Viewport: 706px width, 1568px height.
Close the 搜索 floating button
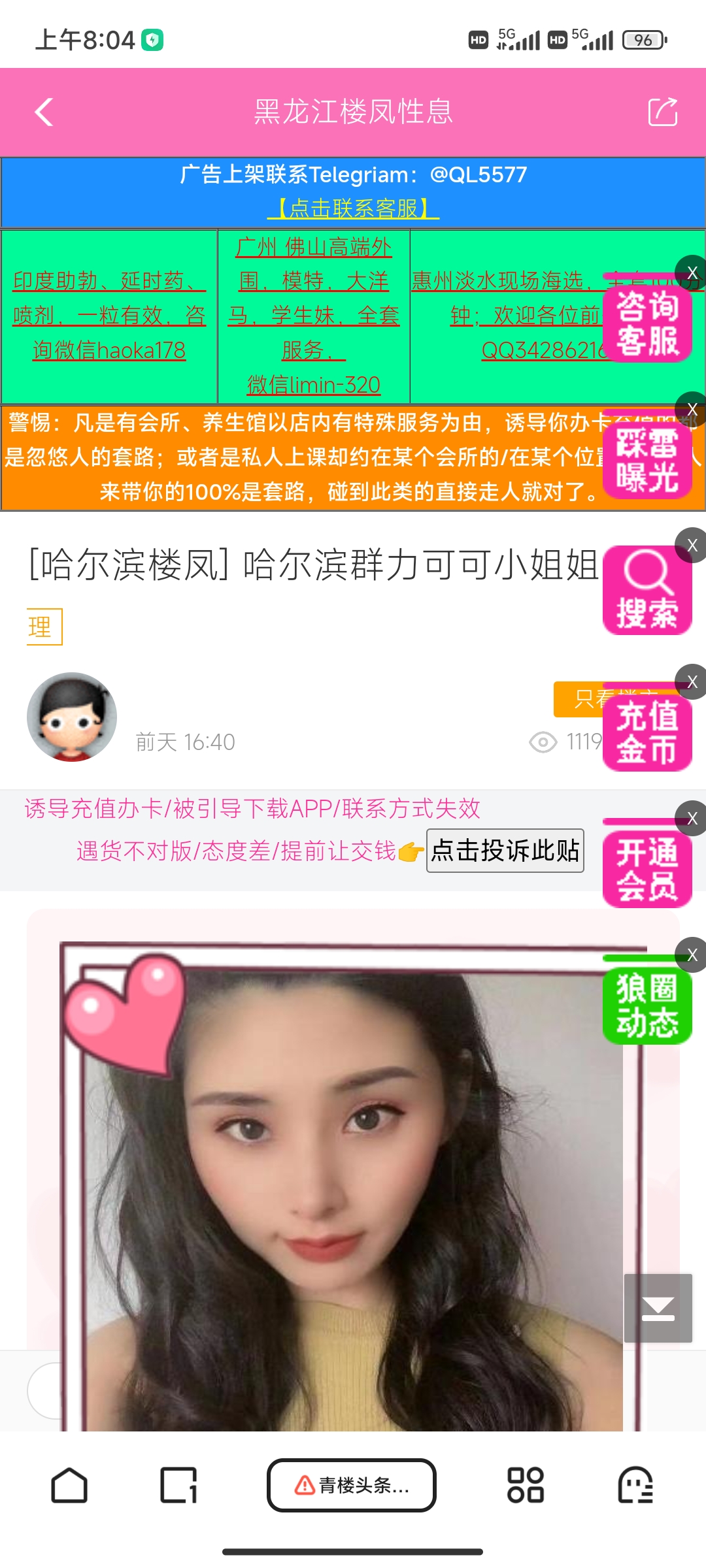pyautogui.click(x=692, y=546)
